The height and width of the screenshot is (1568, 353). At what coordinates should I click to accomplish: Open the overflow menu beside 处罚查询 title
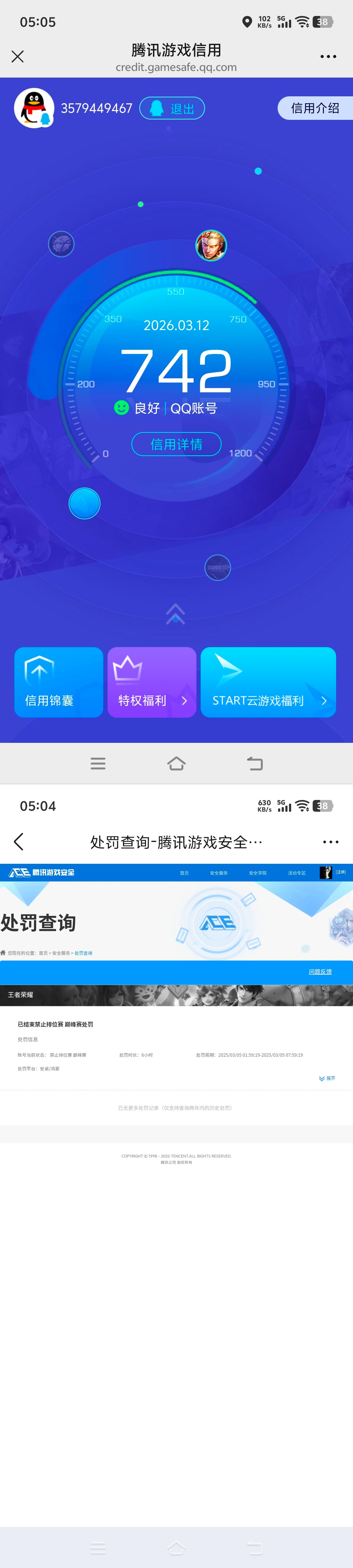pos(331,842)
